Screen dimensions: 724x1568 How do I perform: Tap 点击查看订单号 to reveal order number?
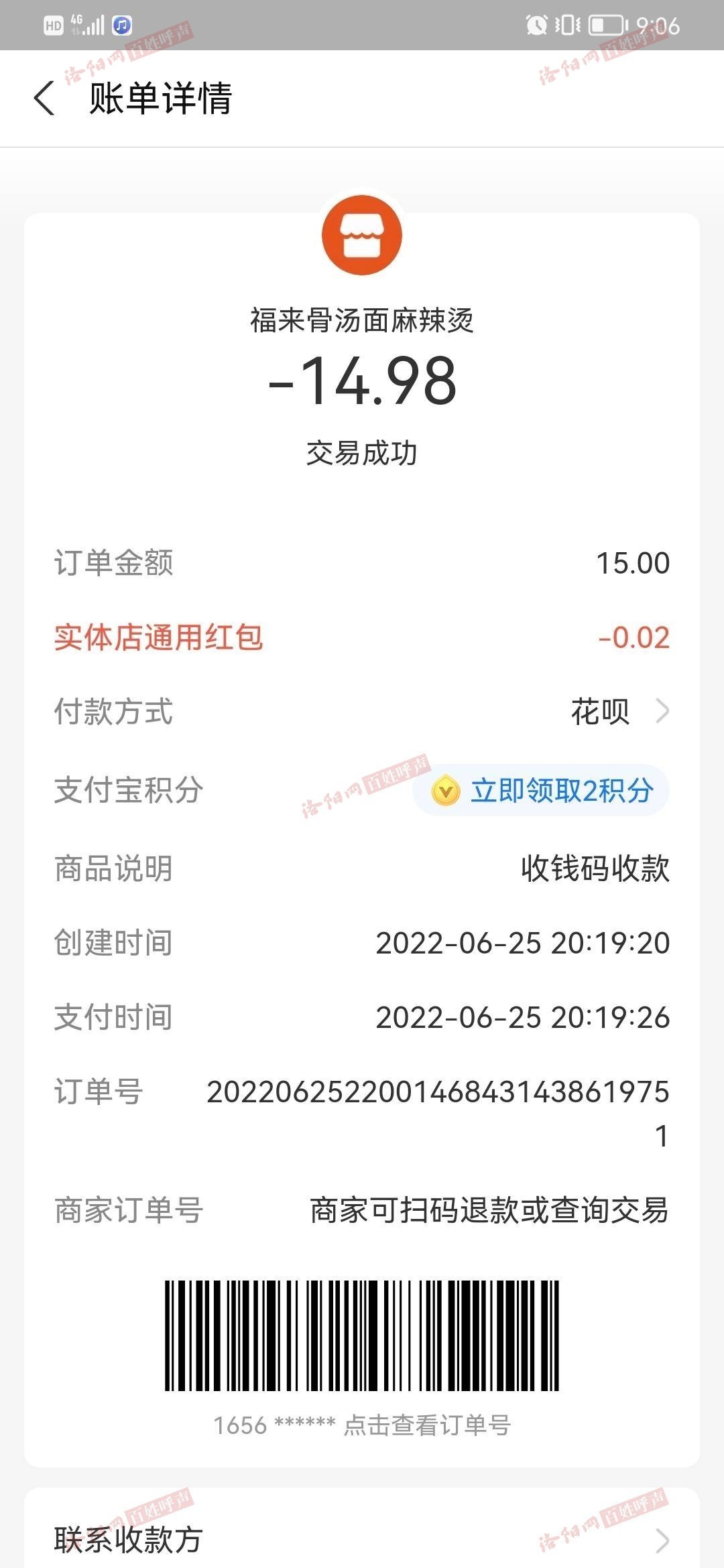click(x=428, y=1425)
